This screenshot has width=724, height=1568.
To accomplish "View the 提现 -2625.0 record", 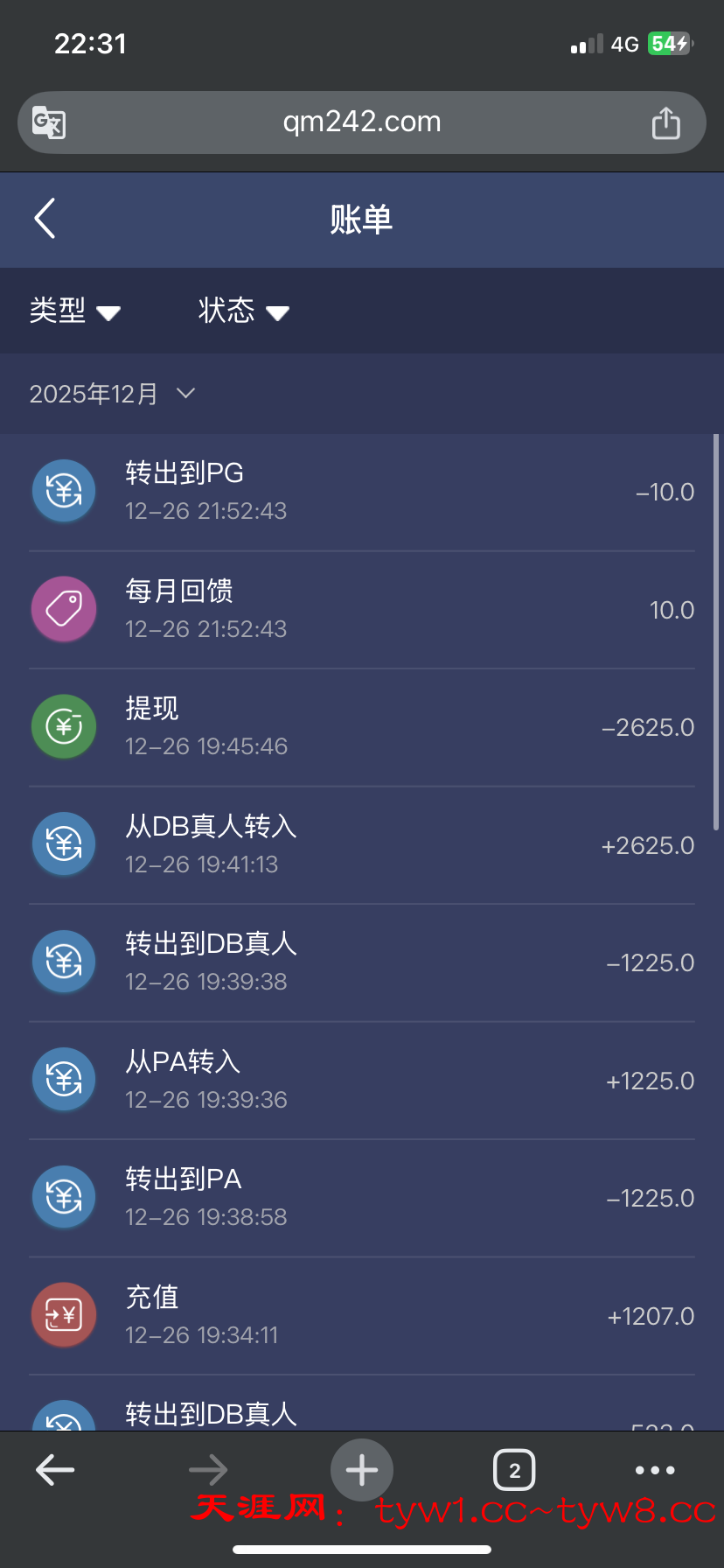I will (x=362, y=727).
